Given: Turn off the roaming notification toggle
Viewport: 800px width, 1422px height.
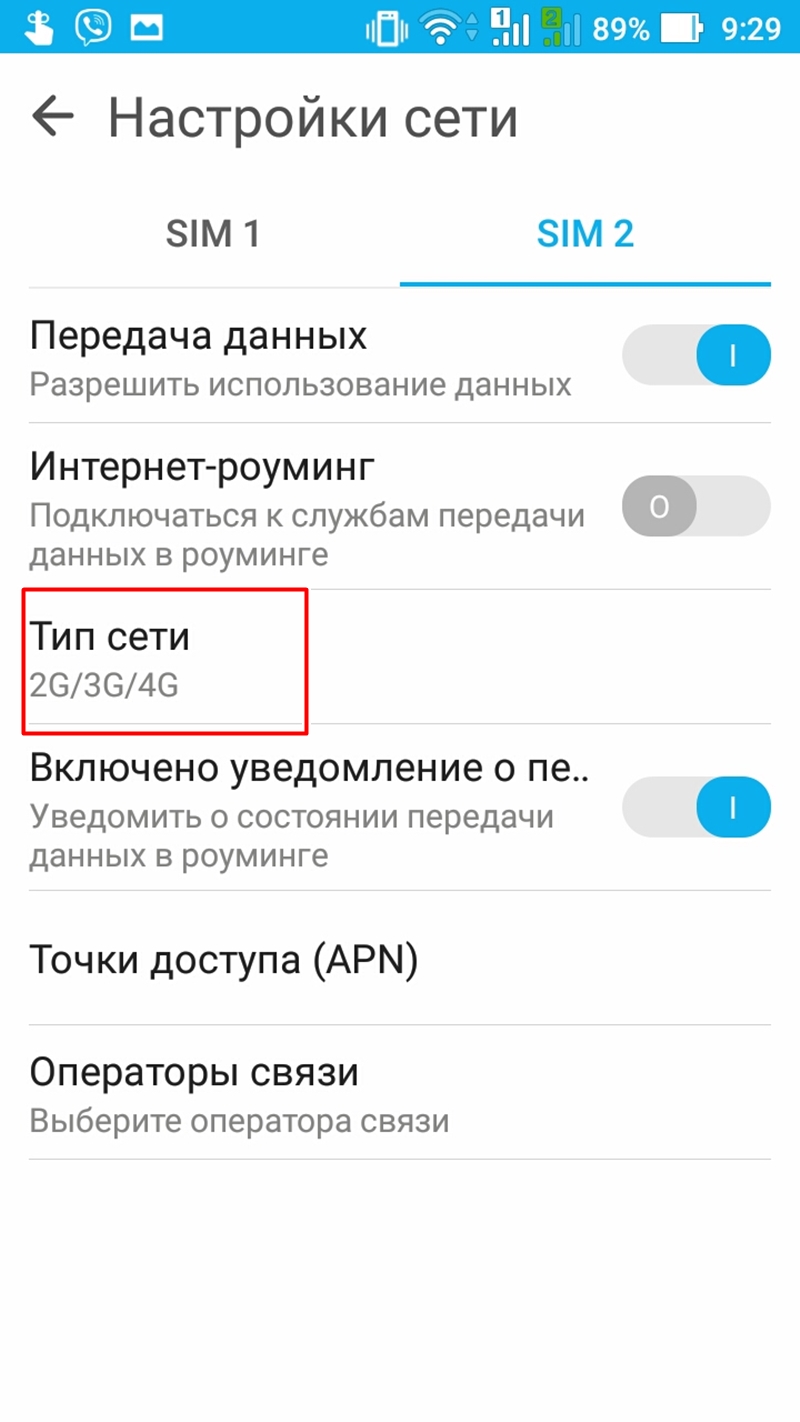Looking at the screenshot, I should click(x=696, y=807).
